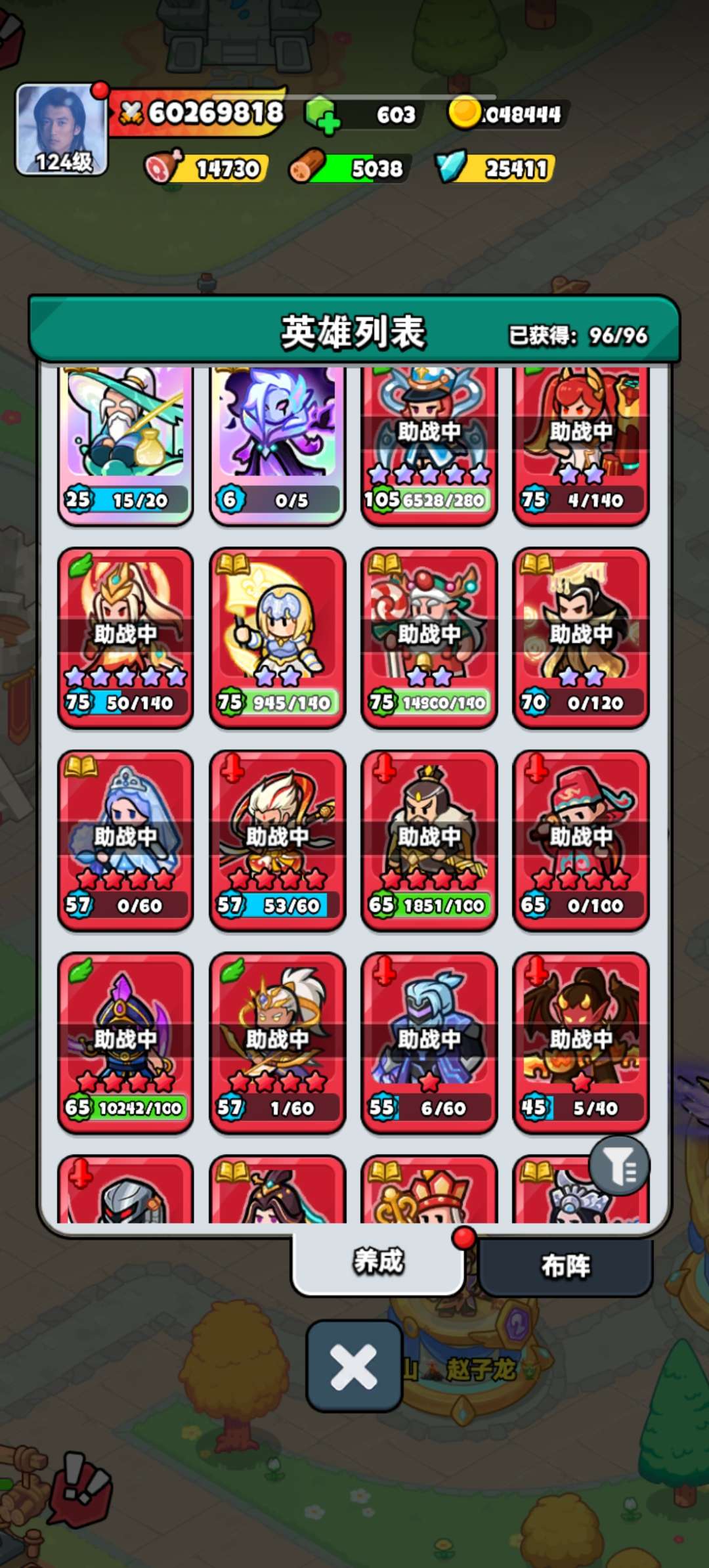Viewport: 709px width, 1568px height.
Task: Open hero card showing 50/140
Action: pyautogui.click(x=125, y=637)
